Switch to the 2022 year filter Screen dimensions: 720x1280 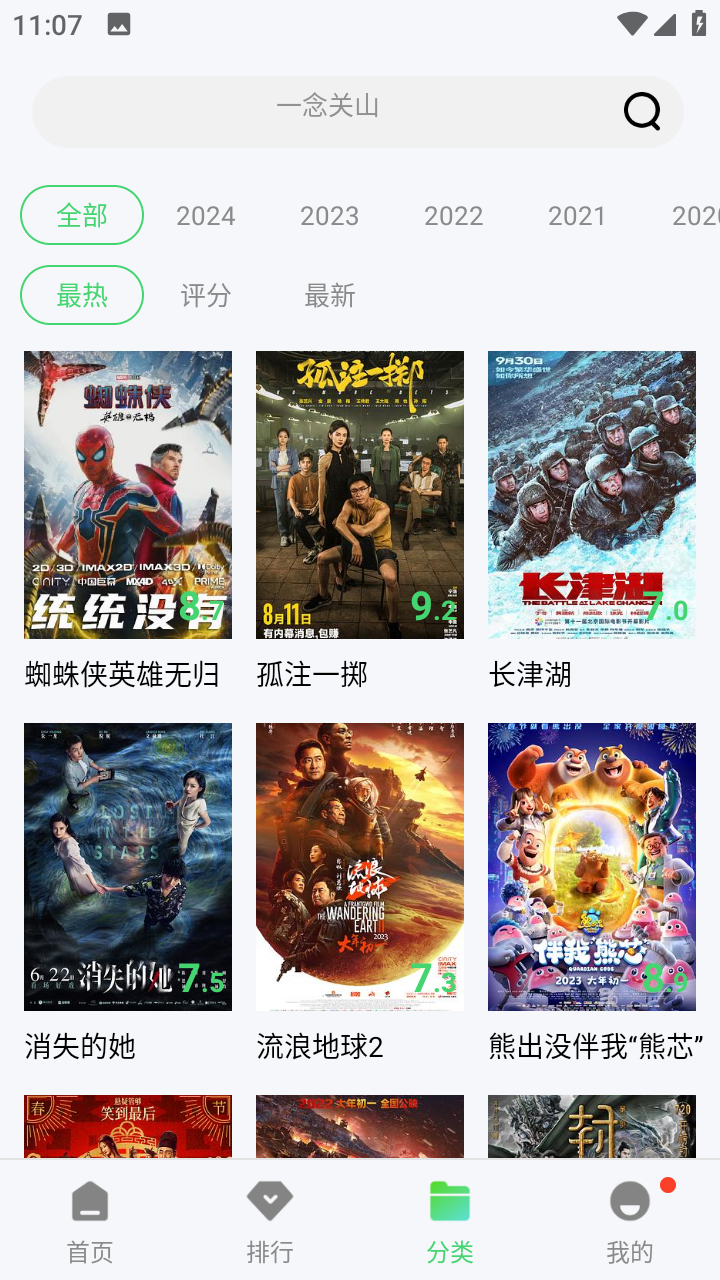click(x=453, y=215)
